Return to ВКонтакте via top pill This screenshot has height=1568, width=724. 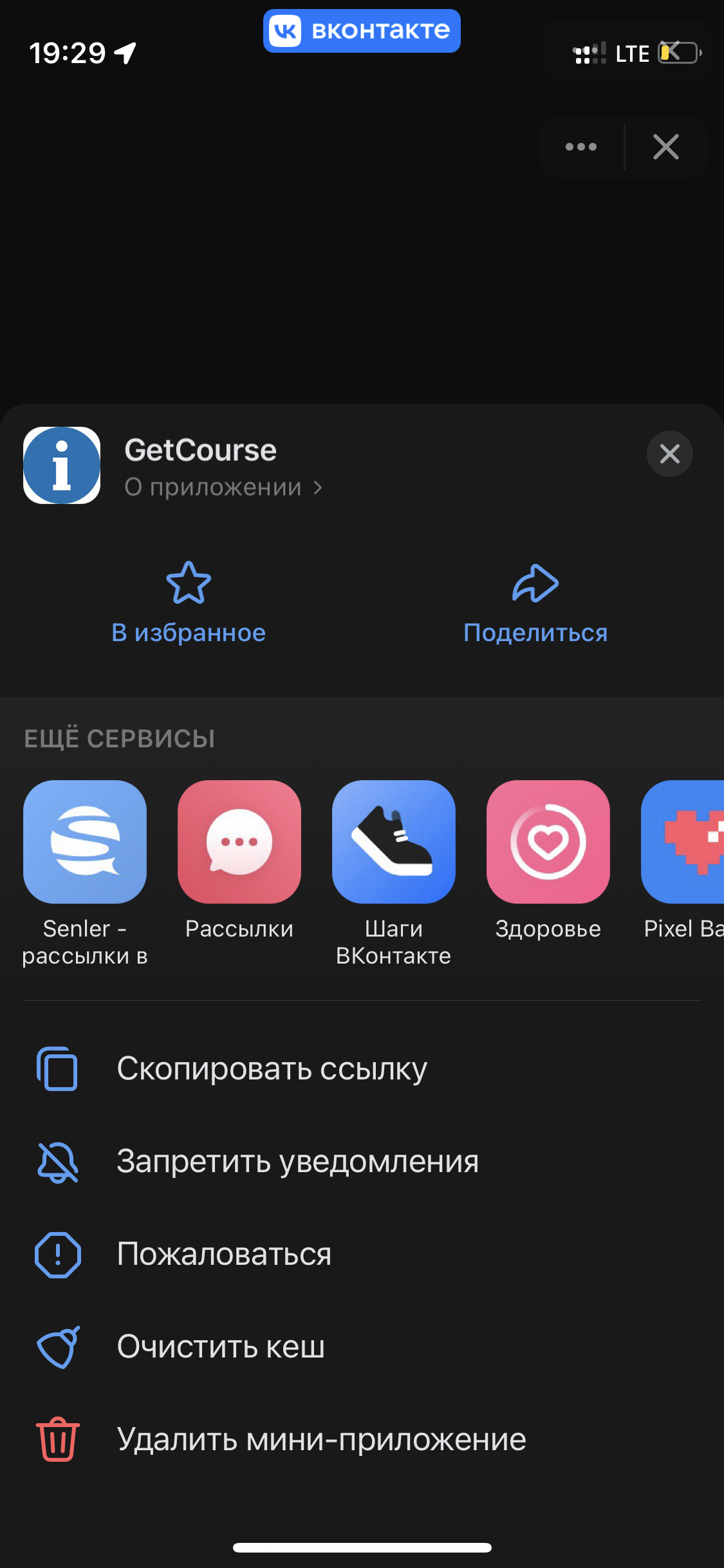362,31
